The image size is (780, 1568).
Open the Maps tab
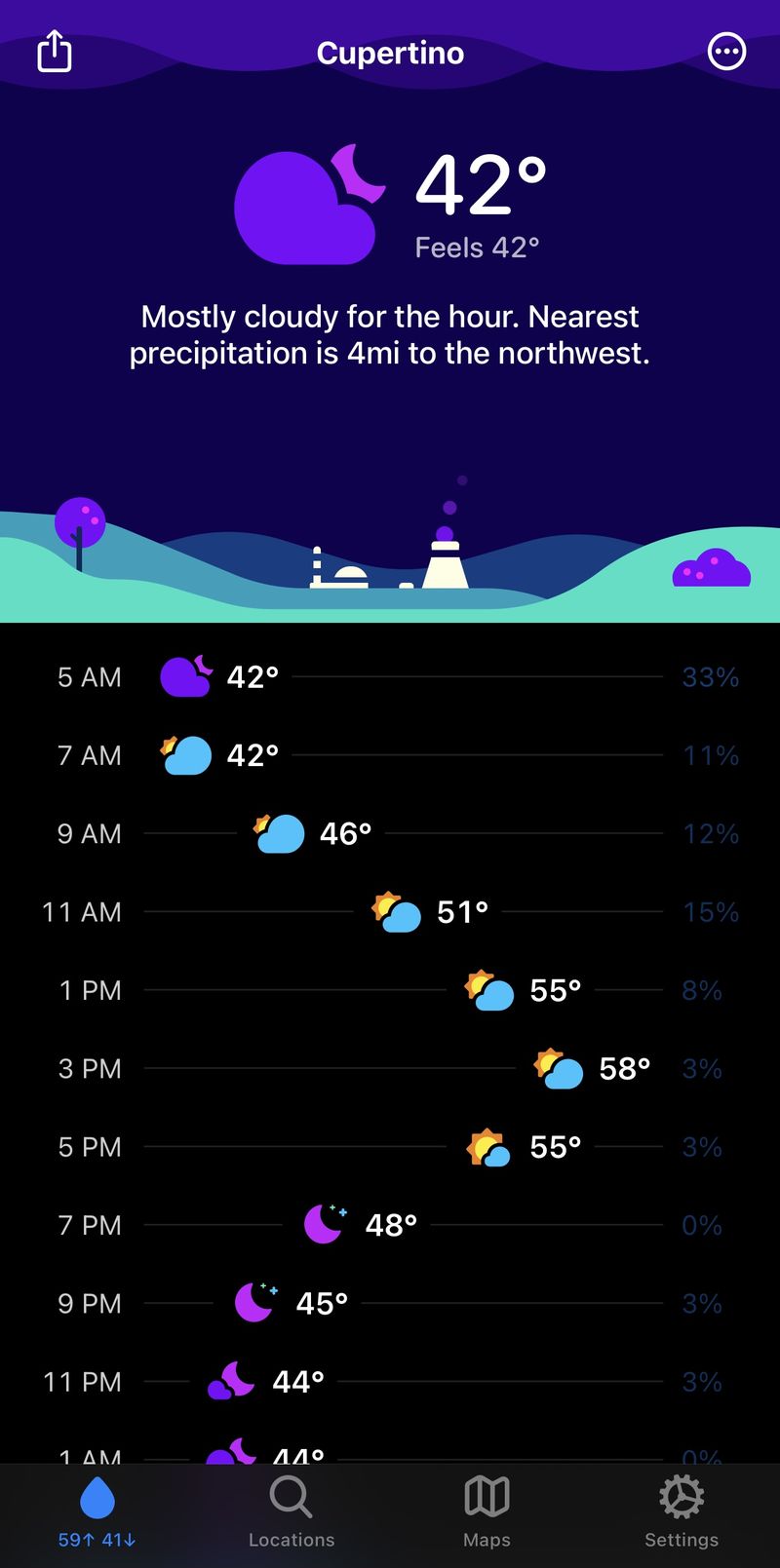[x=487, y=1512]
